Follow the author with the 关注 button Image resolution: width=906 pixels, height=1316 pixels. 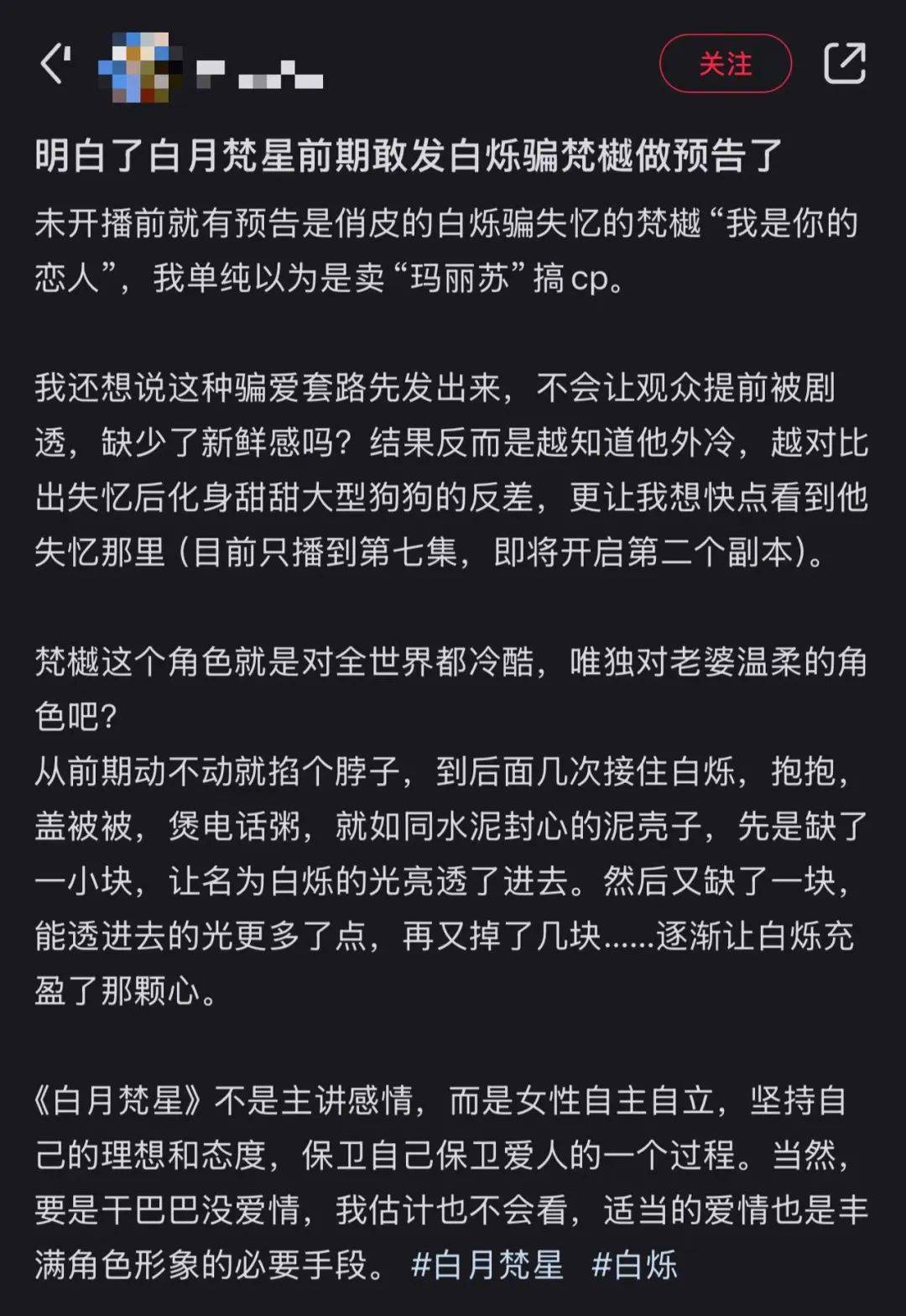(725, 64)
